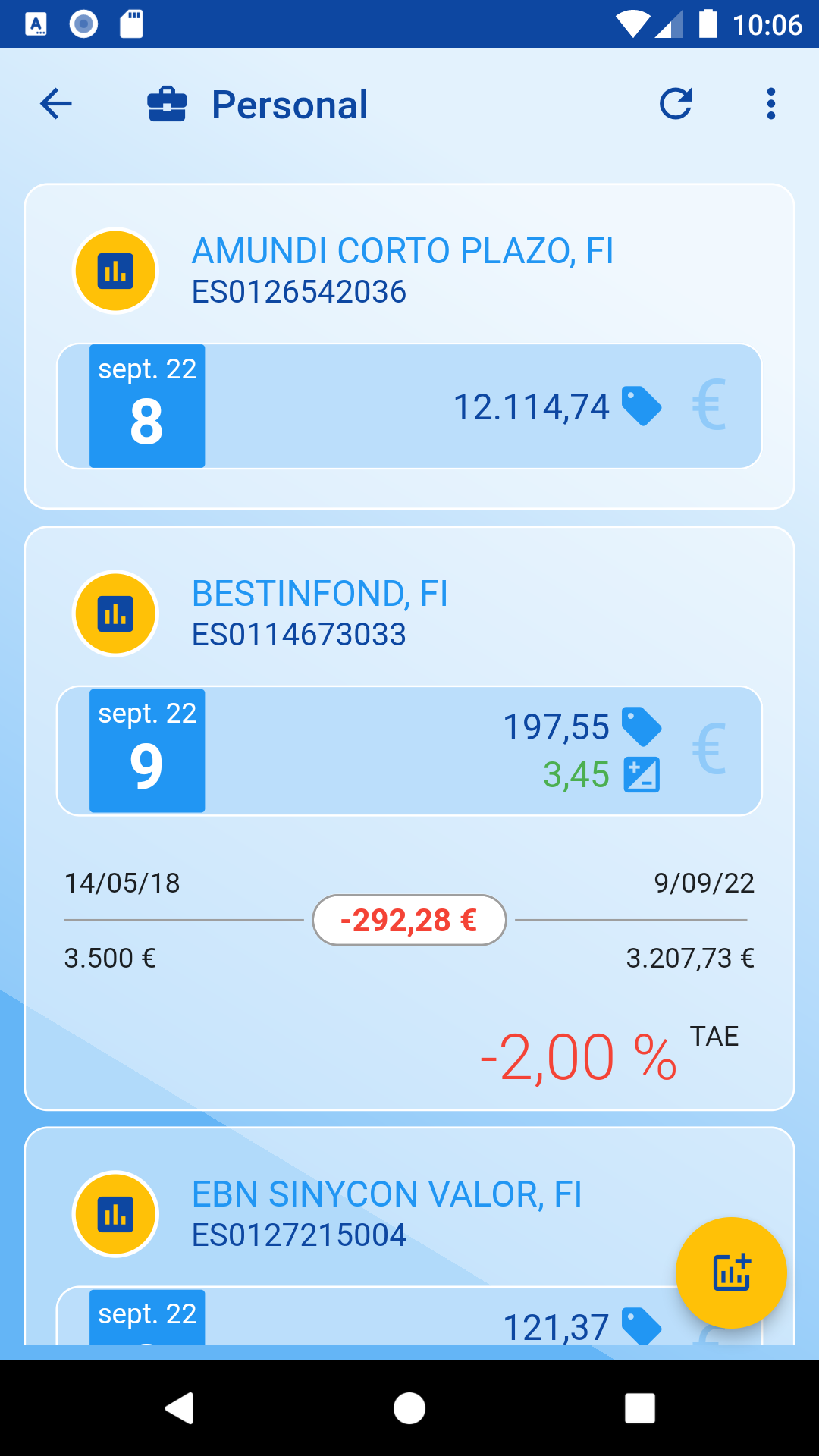Viewport: 819px width, 1456px height.
Task: Open the AMUNDI CORTO PLAZO, FI fund card
Action: click(x=402, y=271)
